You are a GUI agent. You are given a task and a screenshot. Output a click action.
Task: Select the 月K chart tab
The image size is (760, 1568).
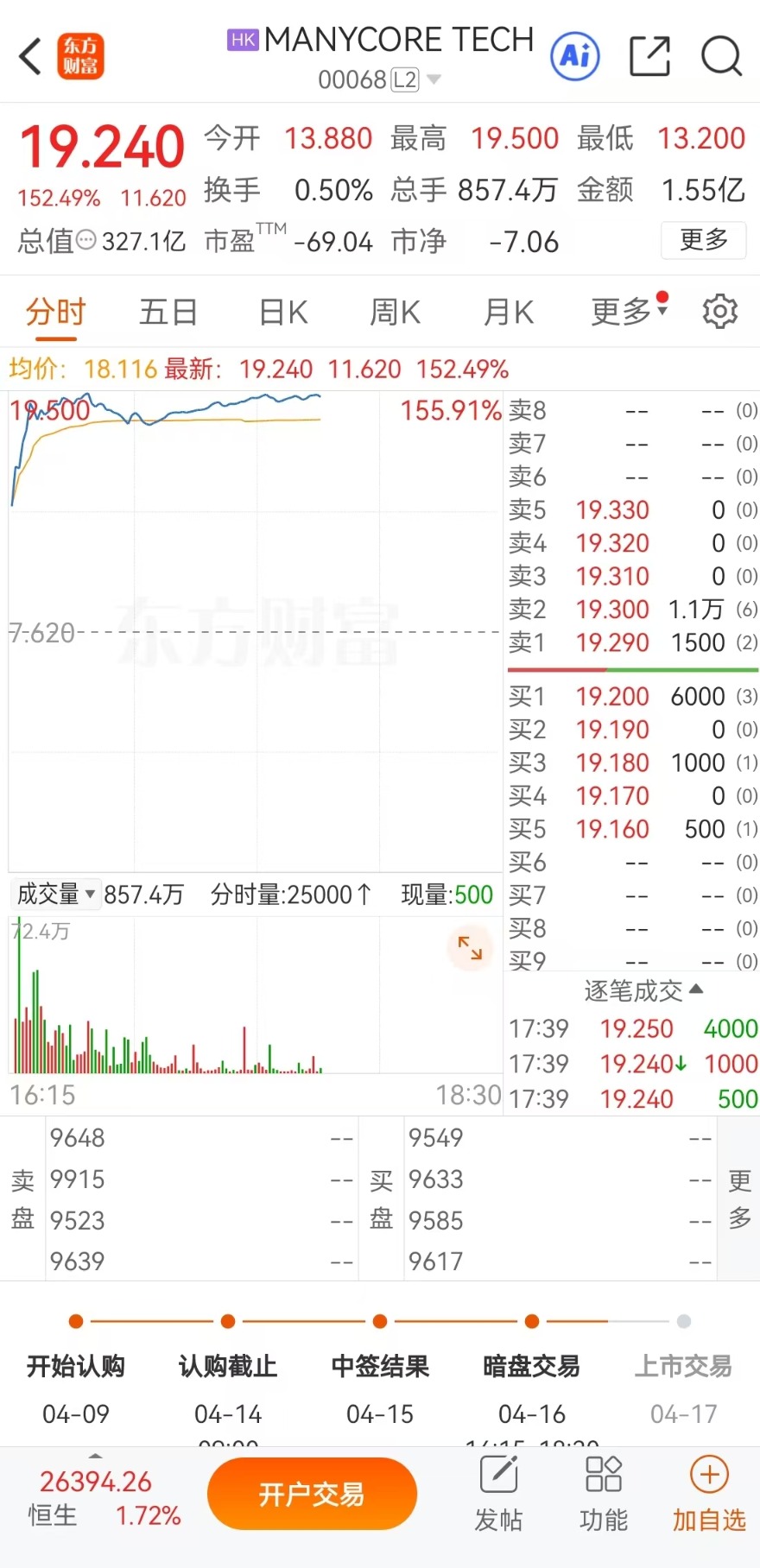509,312
